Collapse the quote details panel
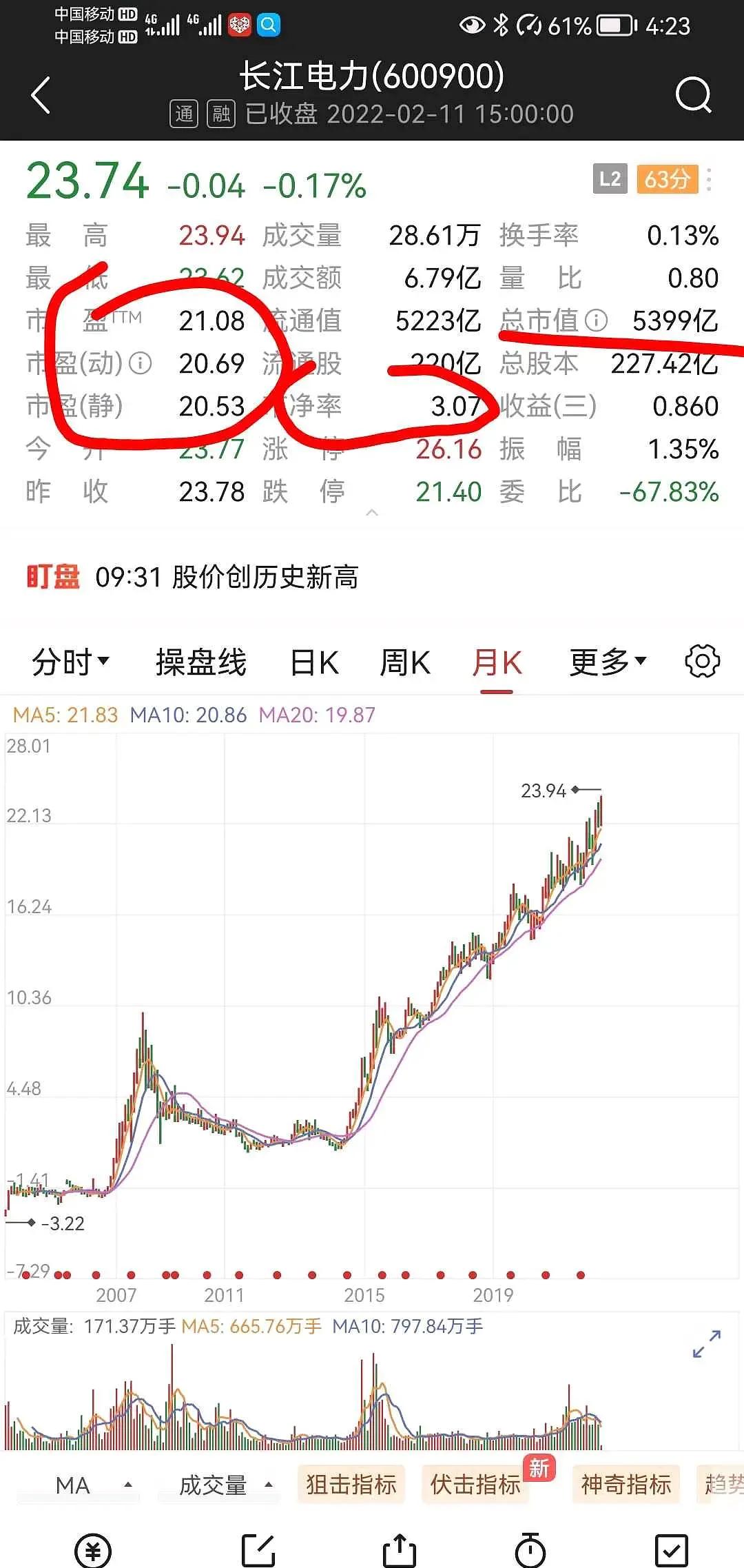 click(x=372, y=512)
